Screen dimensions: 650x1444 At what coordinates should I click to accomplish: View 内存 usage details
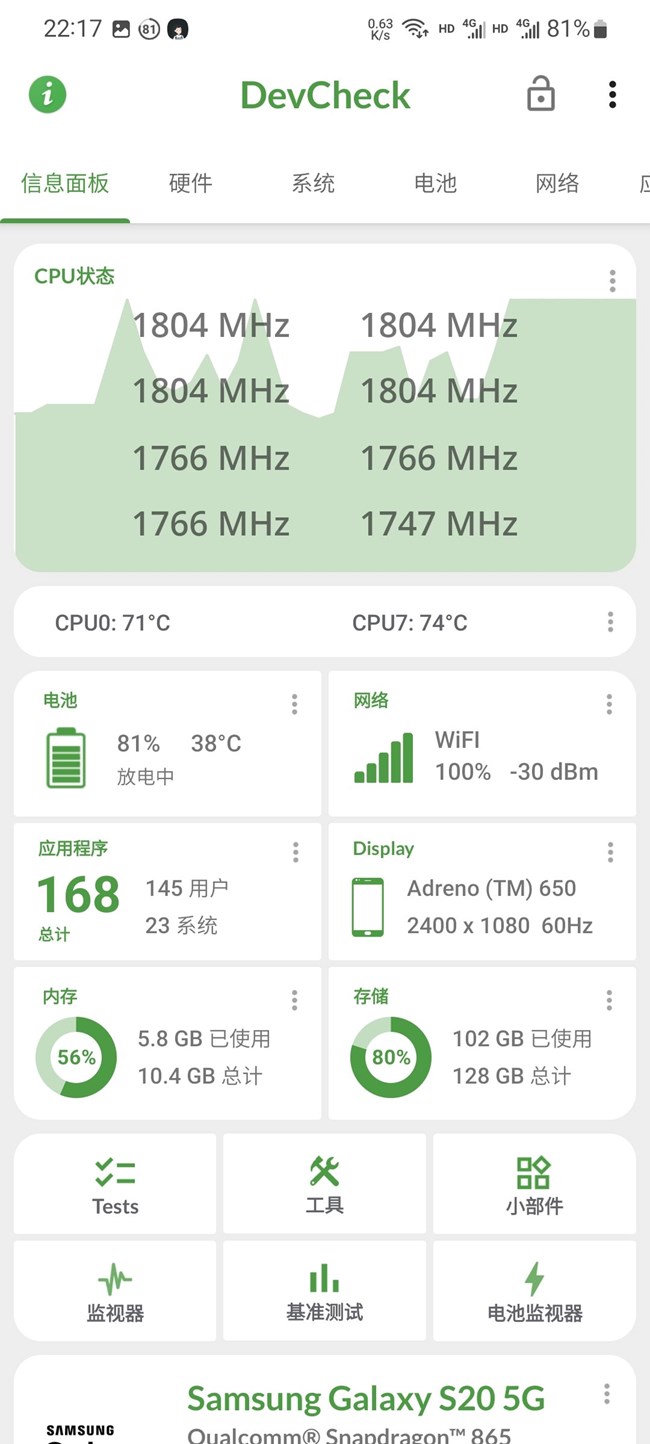click(x=166, y=1042)
